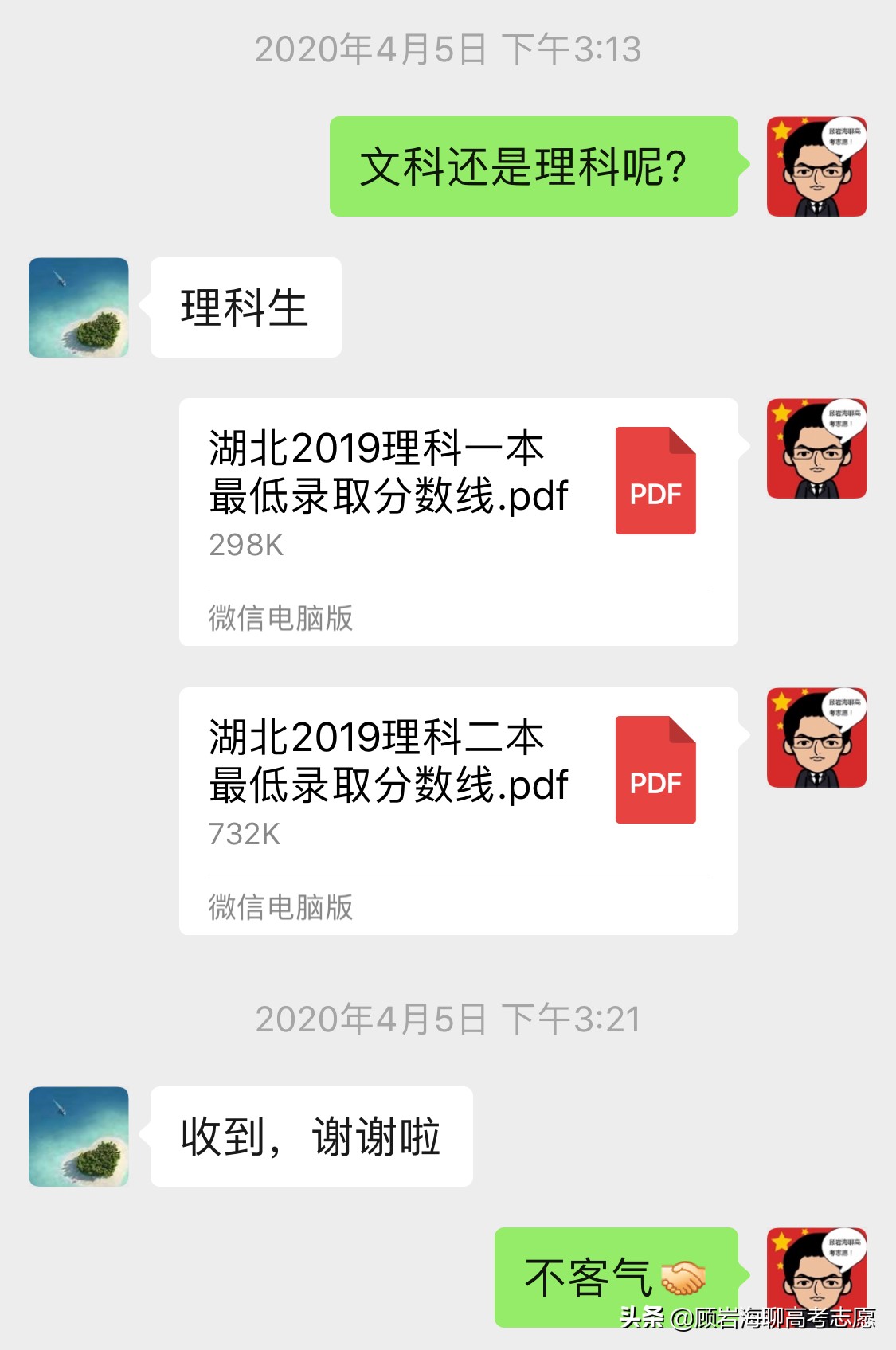Viewport: 896px width, 1350px height.
Task: Select the 文科还是理科呢? message bubble
Action: (x=534, y=166)
